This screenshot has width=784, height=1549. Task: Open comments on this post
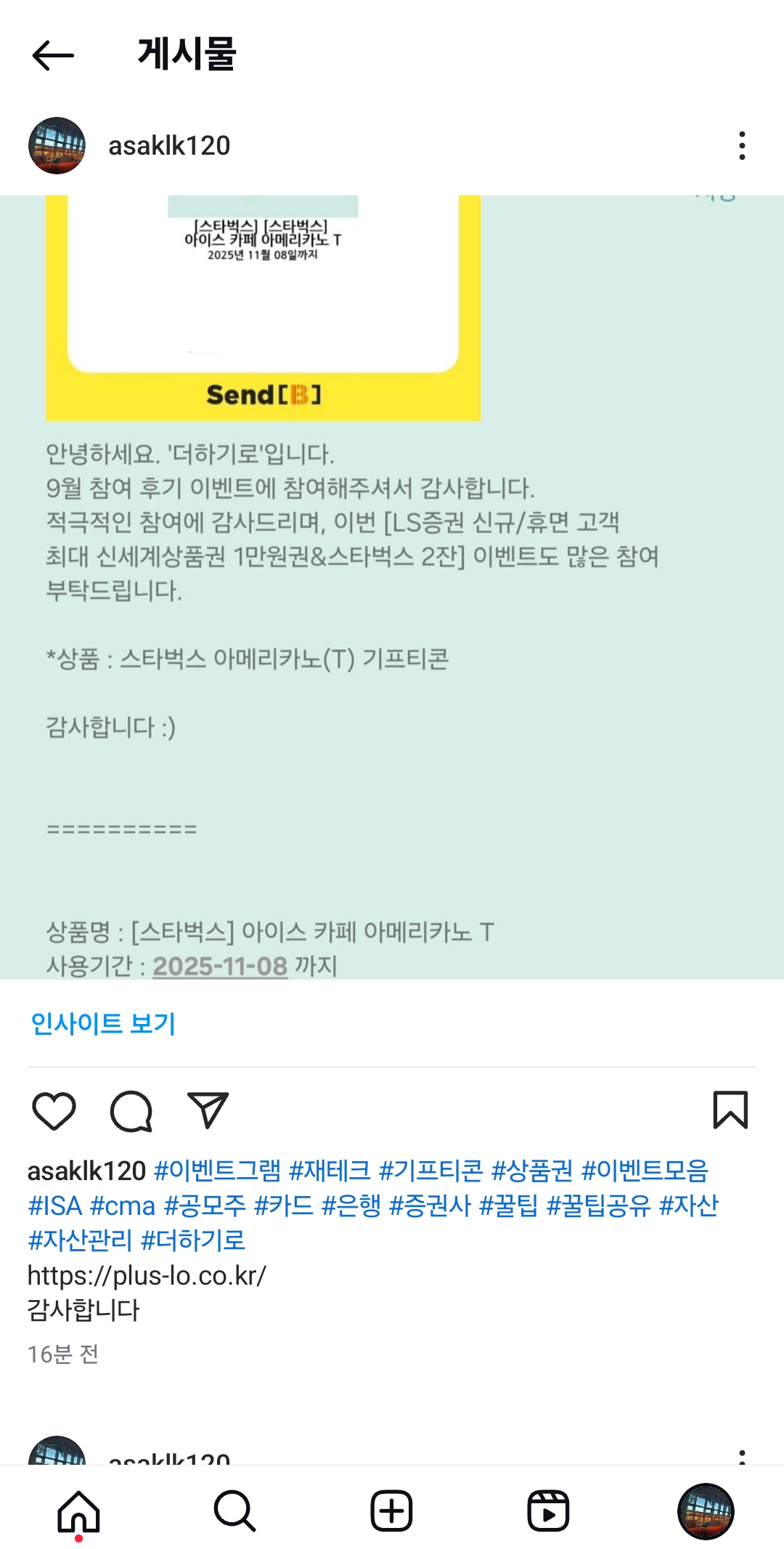point(131,1111)
